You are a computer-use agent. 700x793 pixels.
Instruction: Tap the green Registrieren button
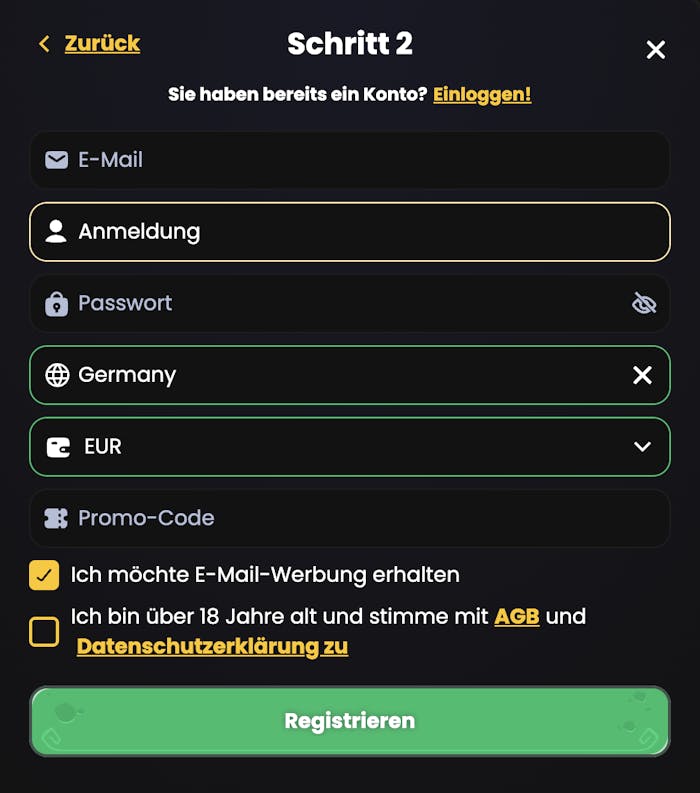tap(350, 721)
